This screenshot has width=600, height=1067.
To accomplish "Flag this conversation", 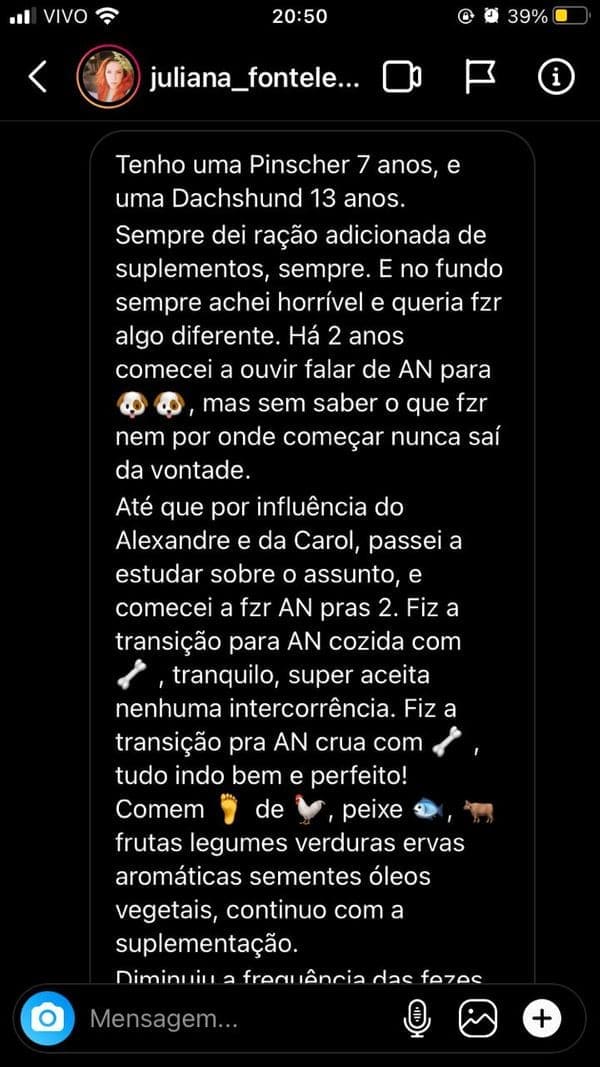I will [481, 77].
